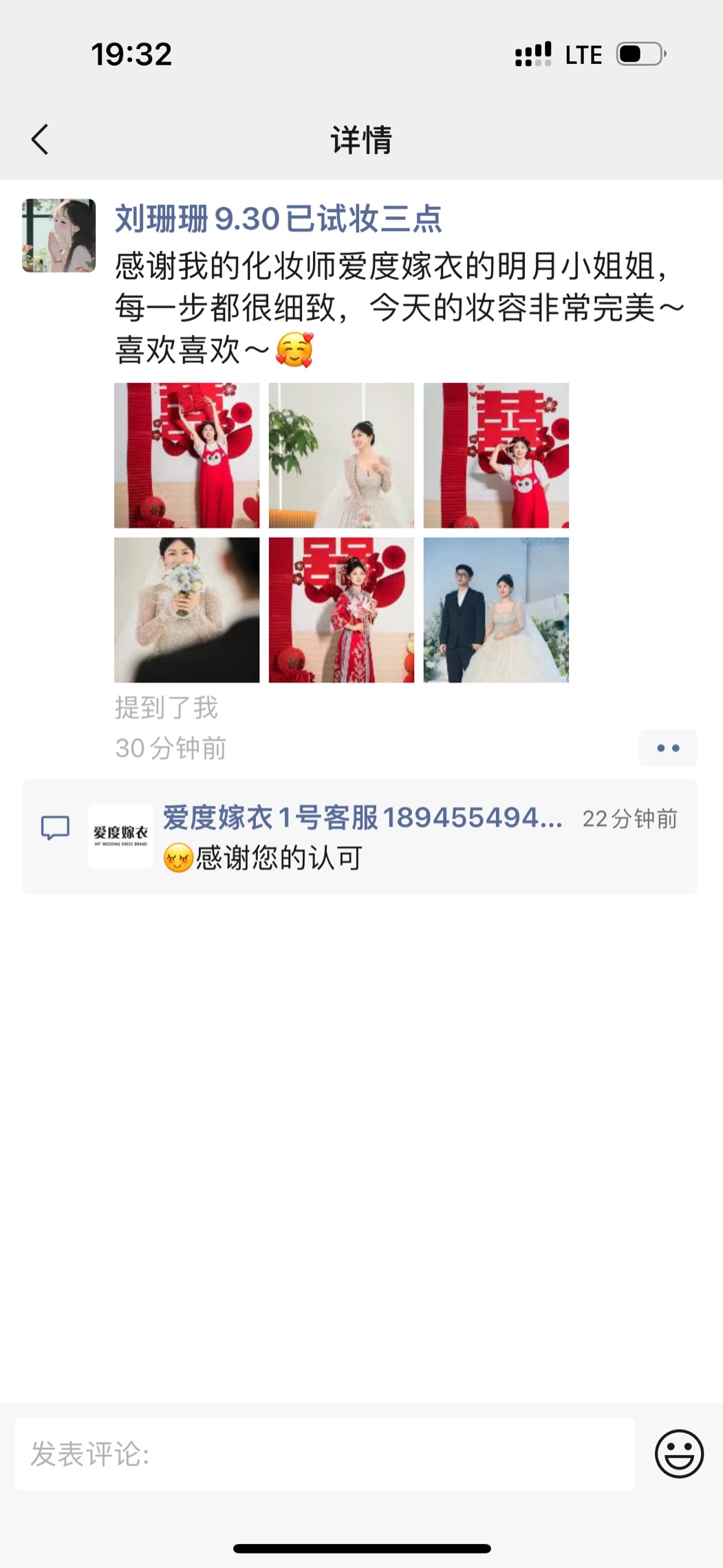The height and width of the screenshot is (1568, 723).
Task: Open the emoji picker
Action: tap(678, 1453)
